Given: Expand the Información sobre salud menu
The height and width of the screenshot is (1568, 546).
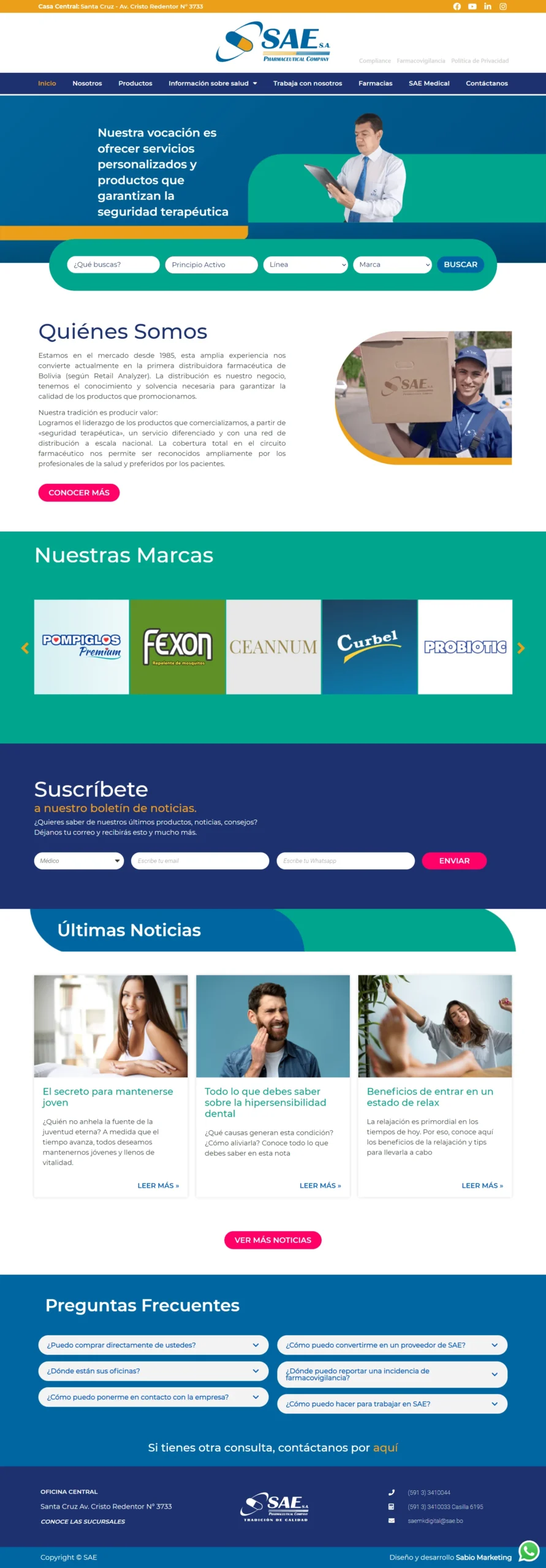Looking at the screenshot, I should pos(213,83).
